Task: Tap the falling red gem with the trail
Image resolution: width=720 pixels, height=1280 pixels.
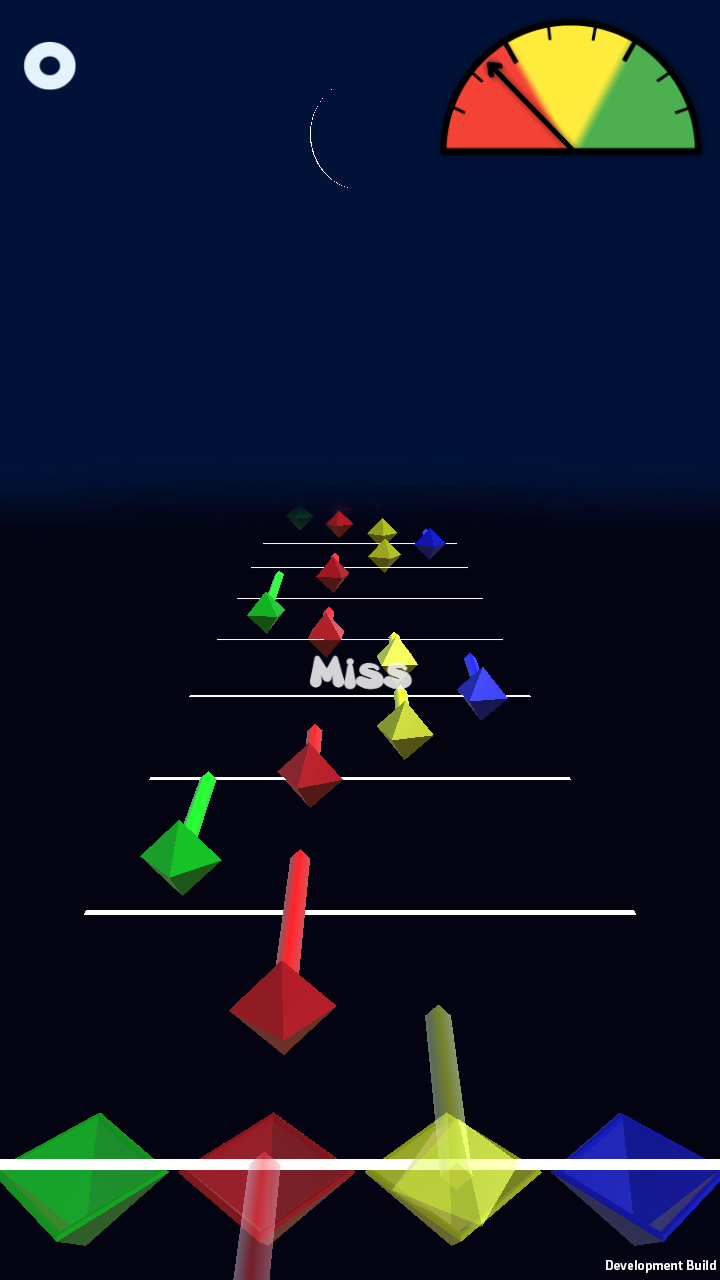Action: [x=282, y=1005]
